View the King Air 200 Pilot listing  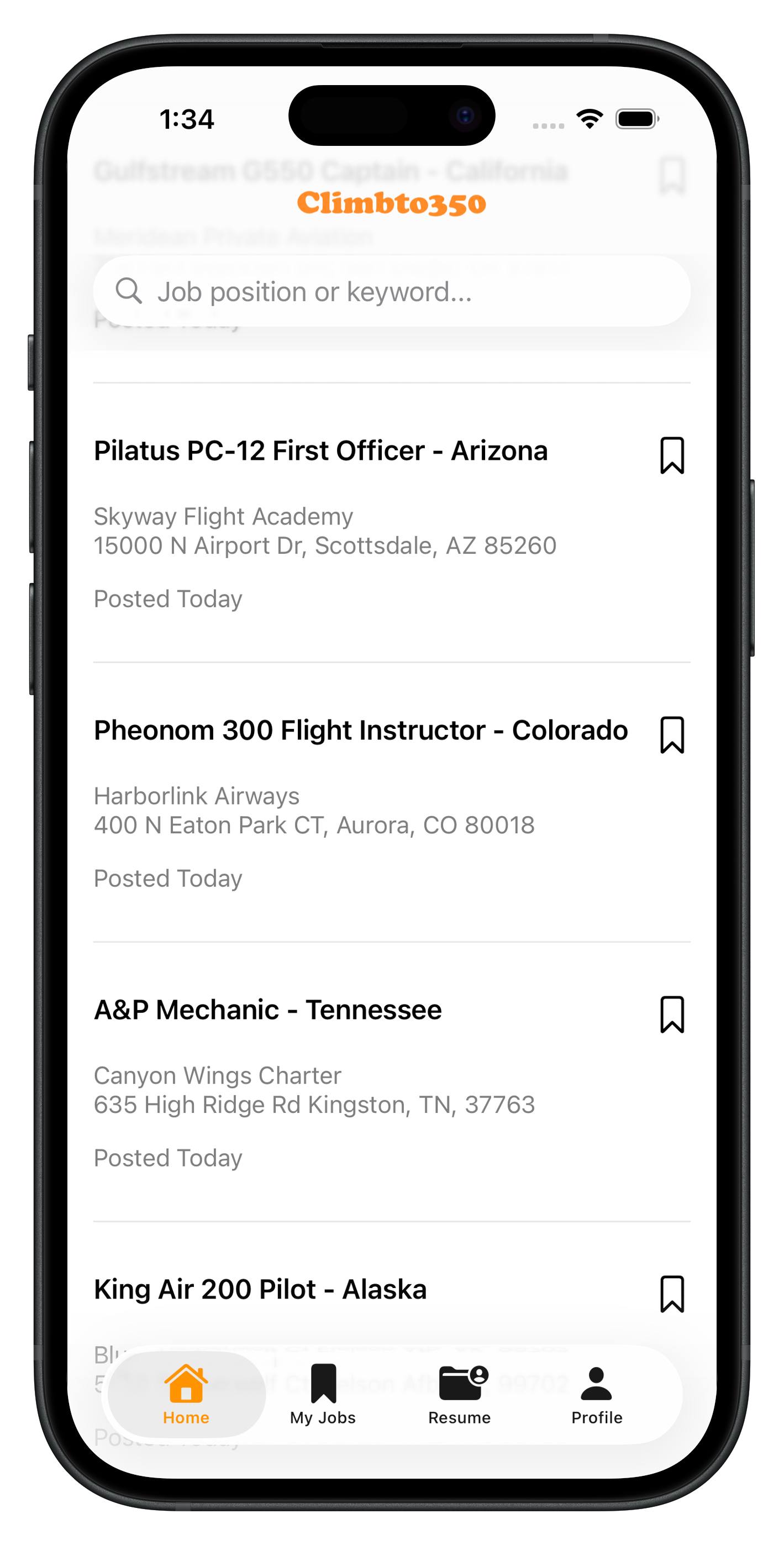click(x=260, y=1290)
